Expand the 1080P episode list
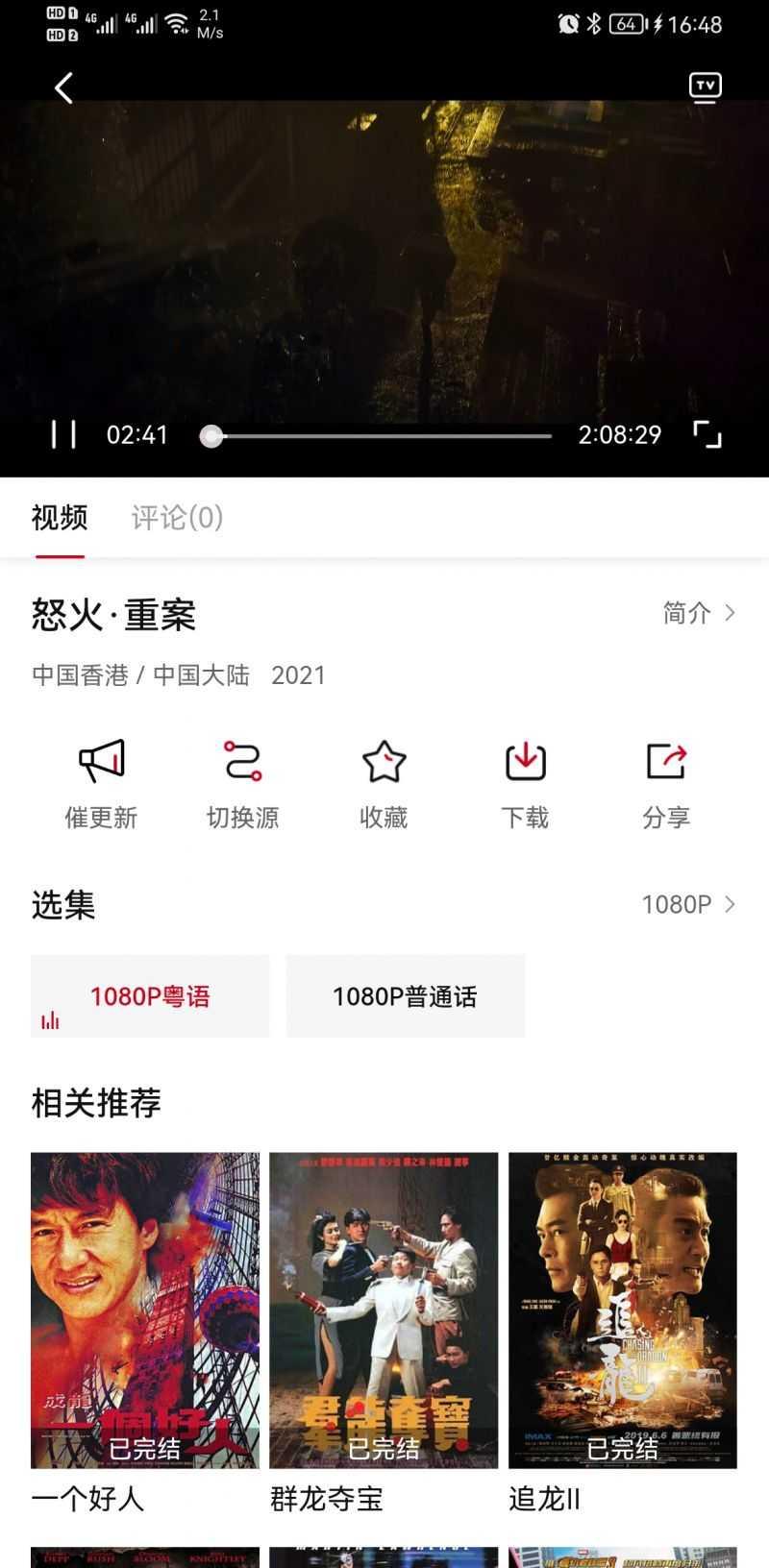Viewport: 769px width, 1568px height. pyautogui.click(x=688, y=904)
